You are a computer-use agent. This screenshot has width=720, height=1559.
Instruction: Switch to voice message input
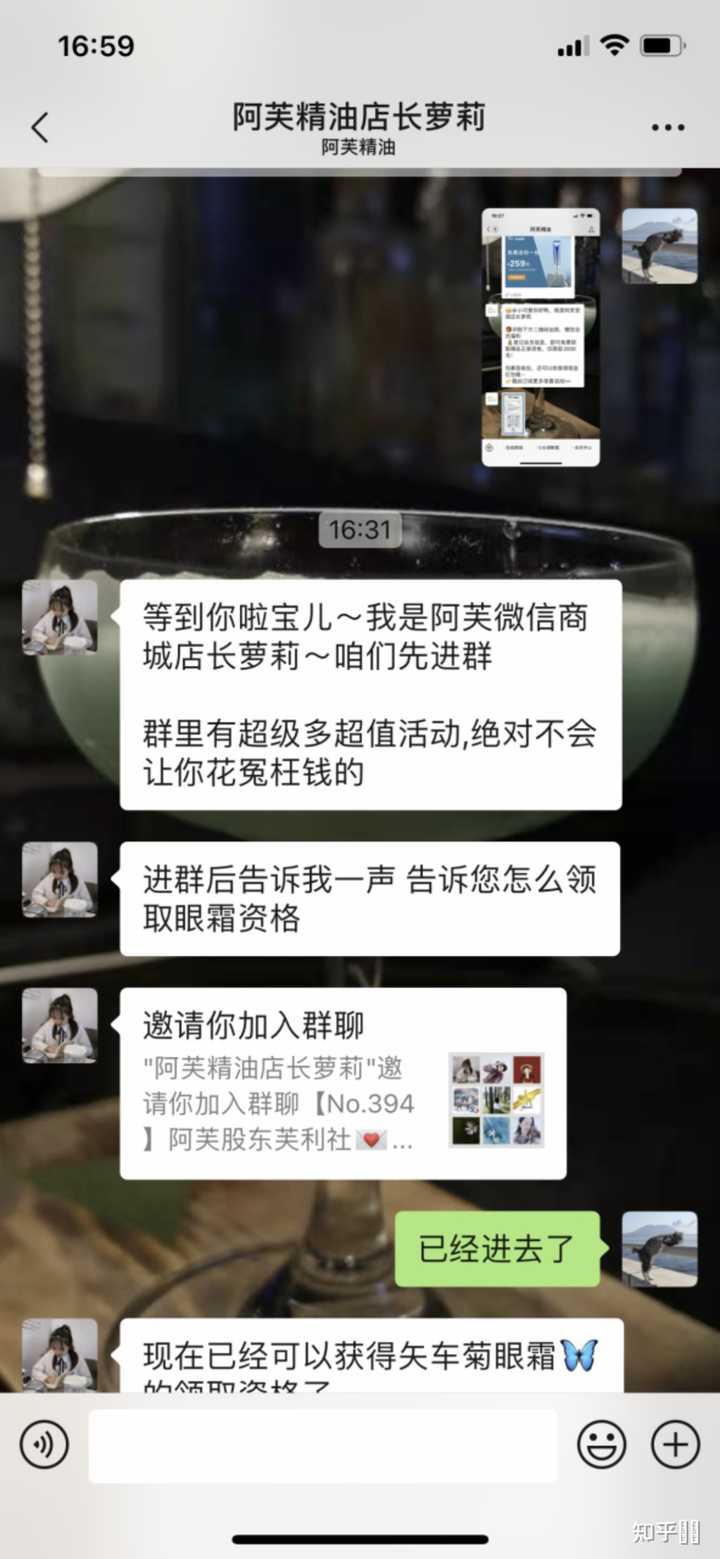pyautogui.click(x=44, y=1445)
